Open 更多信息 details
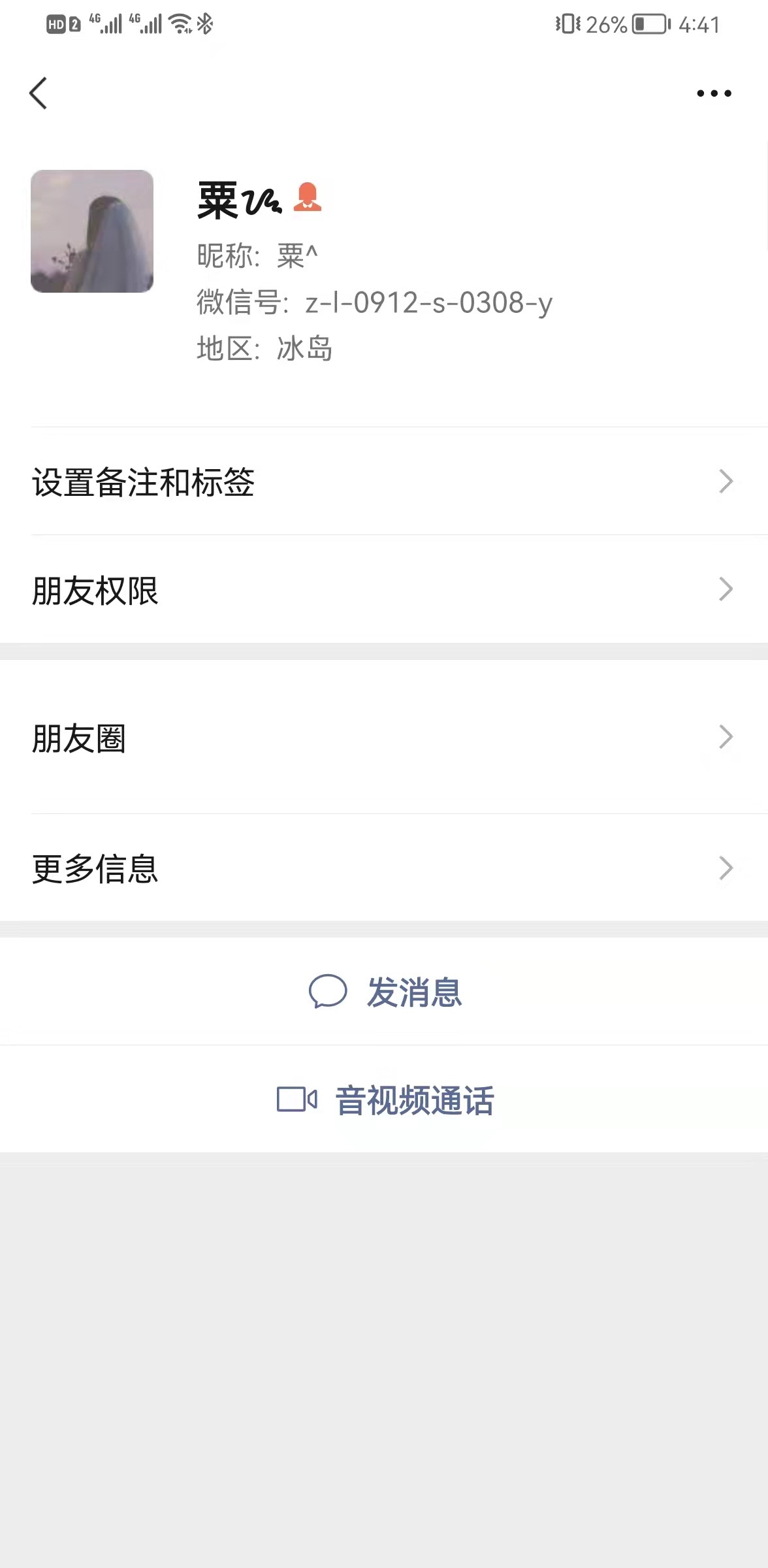Image resolution: width=768 pixels, height=1568 pixels. pyautogui.click(x=384, y=868)
